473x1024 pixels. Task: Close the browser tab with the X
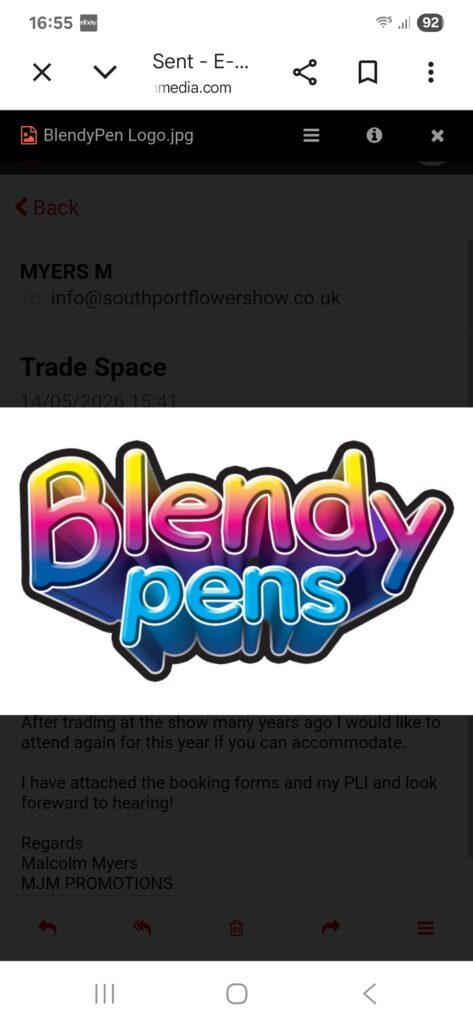pos(42,72)
